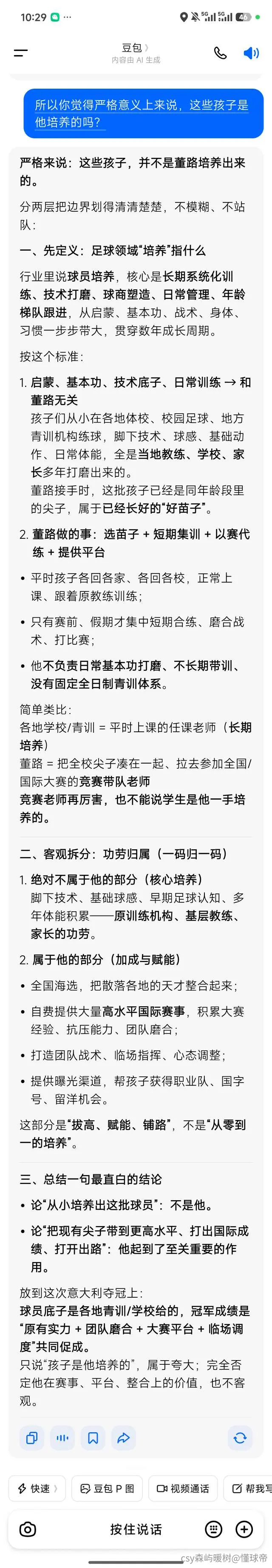
Task: Copy the AI response
Action: [x=32, y=1438]
